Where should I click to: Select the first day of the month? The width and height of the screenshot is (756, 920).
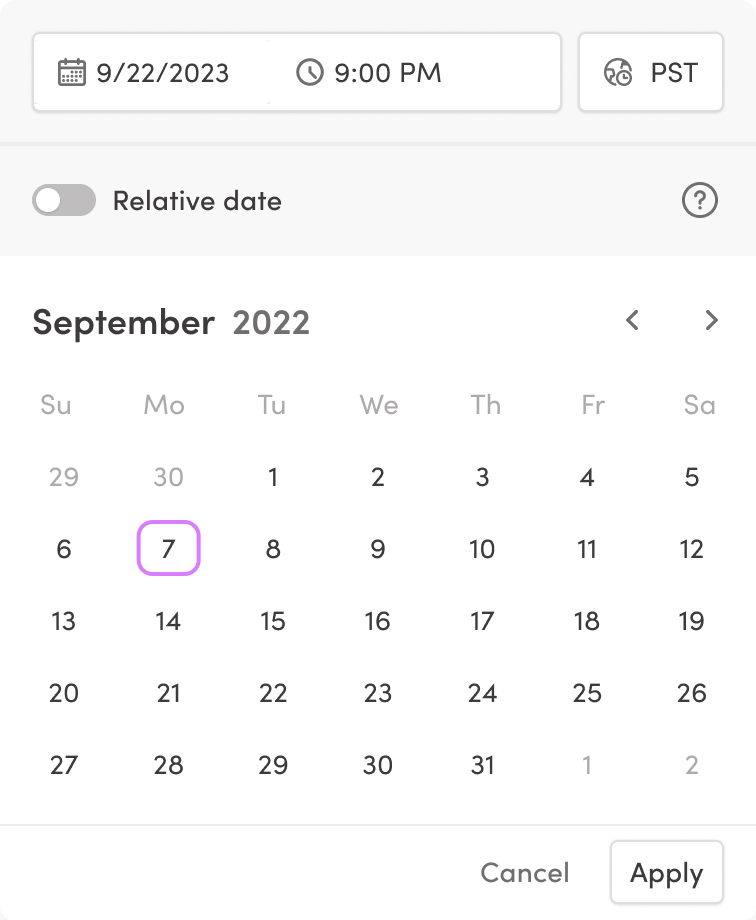click(x=272, y=477)
